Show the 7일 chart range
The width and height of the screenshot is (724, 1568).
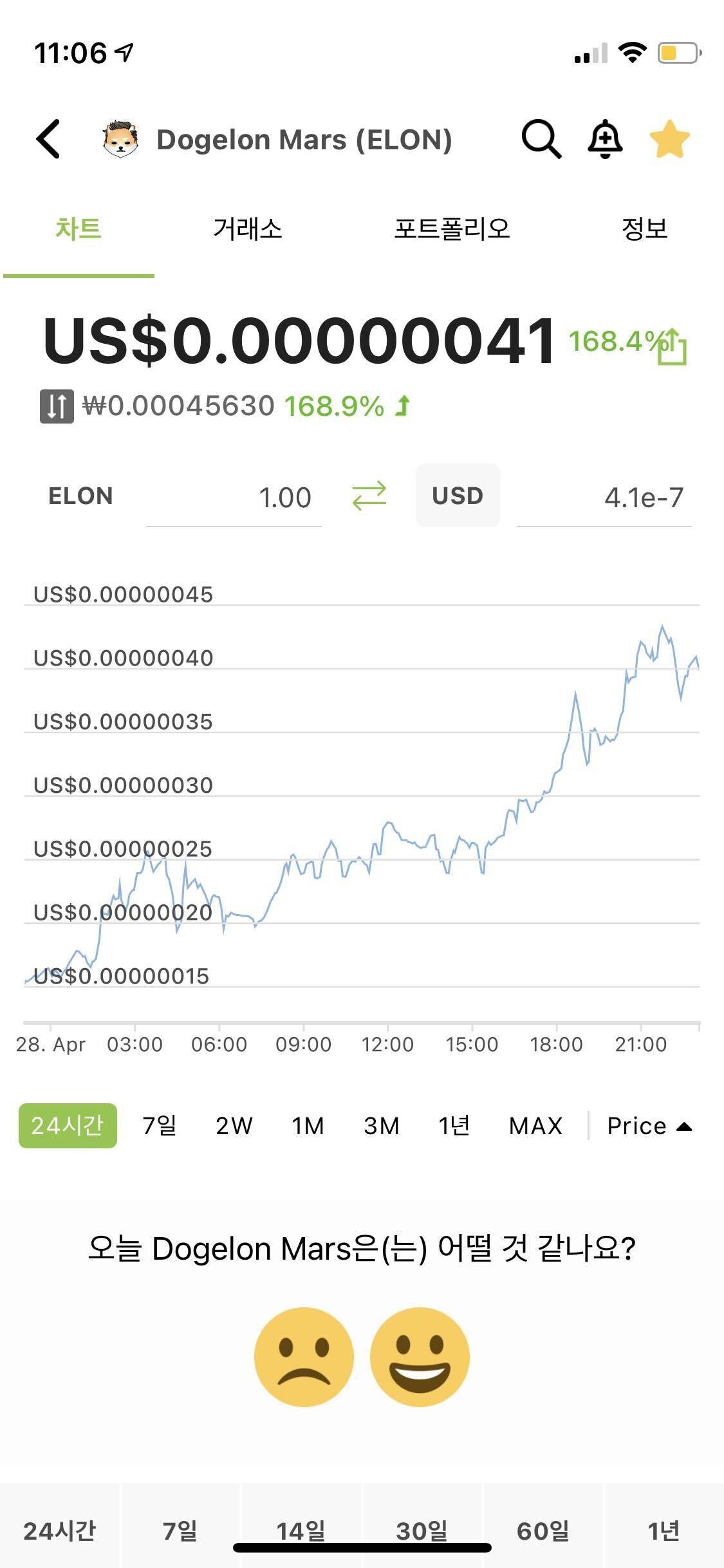click(160, 1126)
